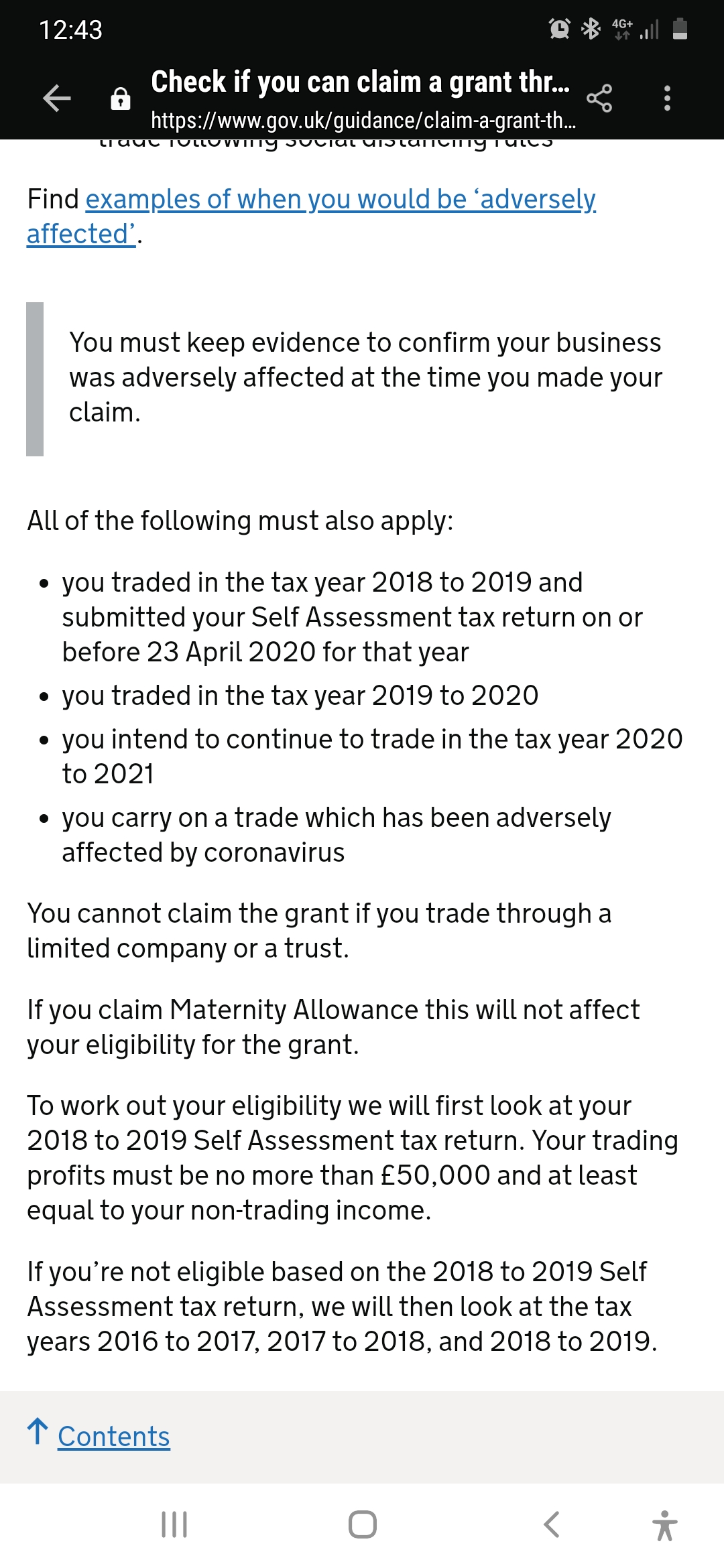Share this gov.uk page

coord(599,99)
